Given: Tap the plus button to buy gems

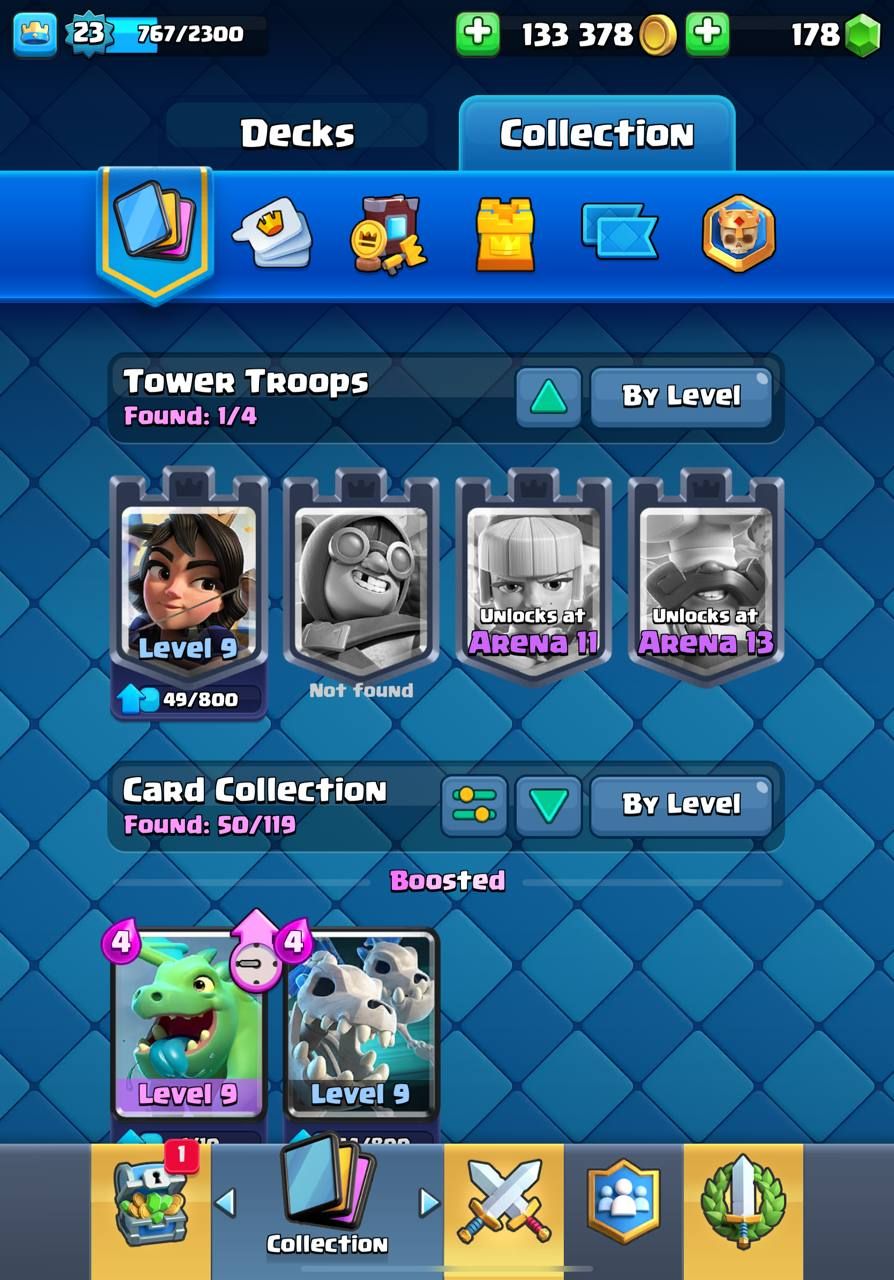Looking at the screenshot, I should [708, 34].
